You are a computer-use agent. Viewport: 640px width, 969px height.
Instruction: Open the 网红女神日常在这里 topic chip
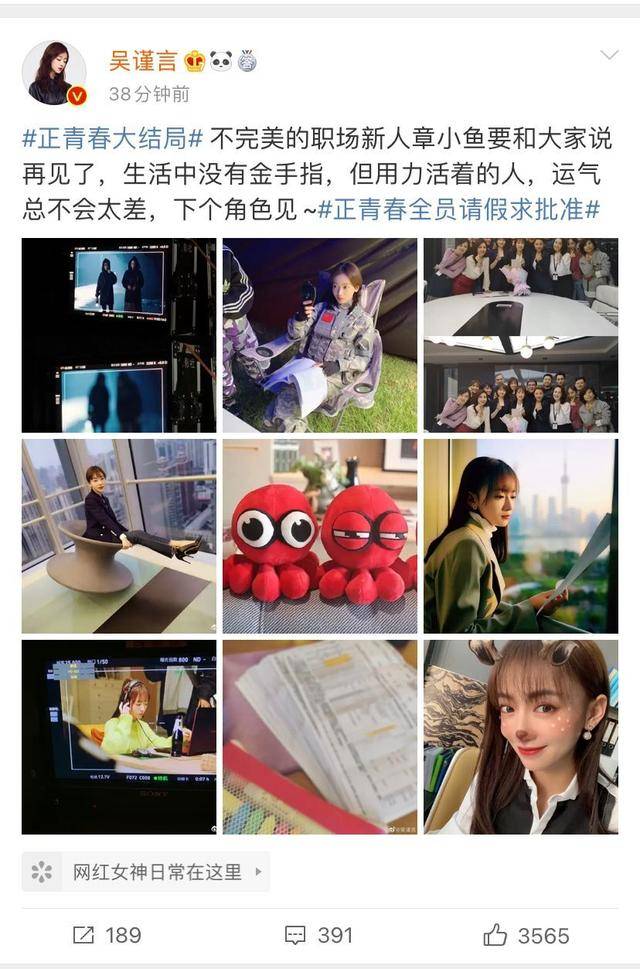point(146,872)
